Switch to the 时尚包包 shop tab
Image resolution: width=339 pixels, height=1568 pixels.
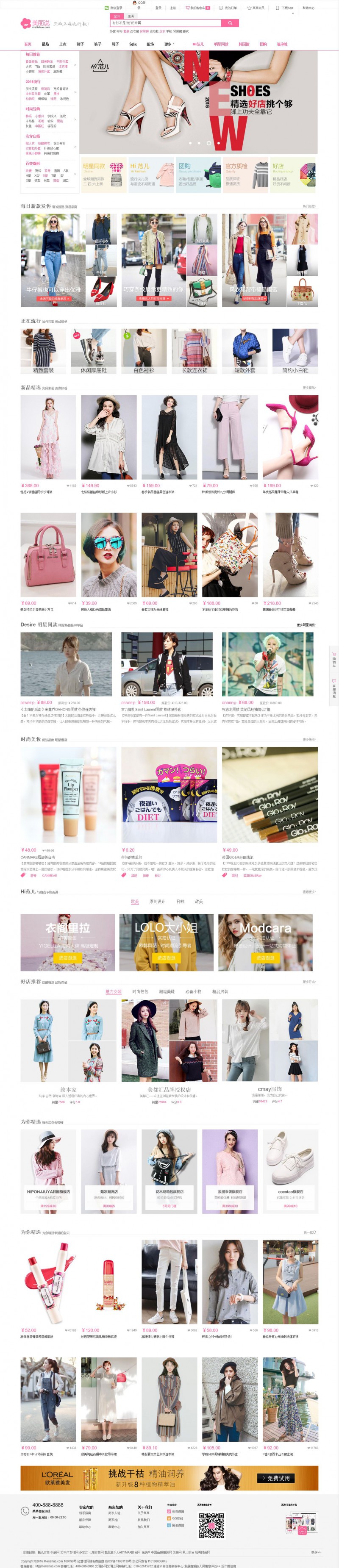point(140,991)
